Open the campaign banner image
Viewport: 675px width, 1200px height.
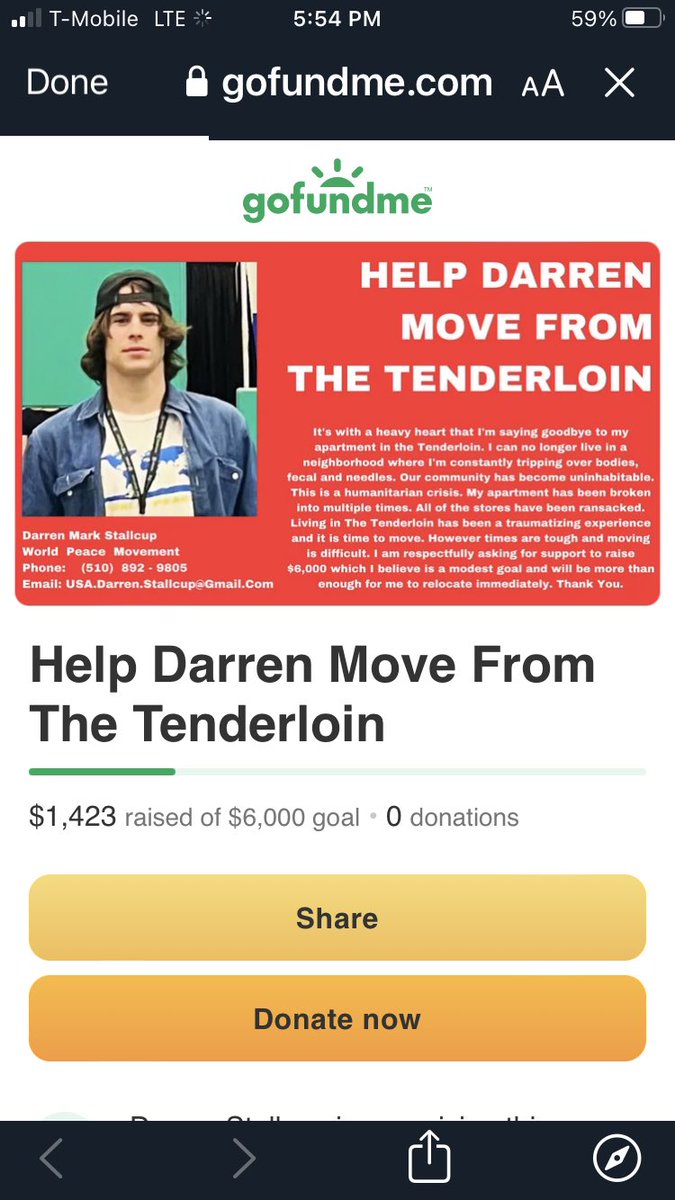click(338, 424)
